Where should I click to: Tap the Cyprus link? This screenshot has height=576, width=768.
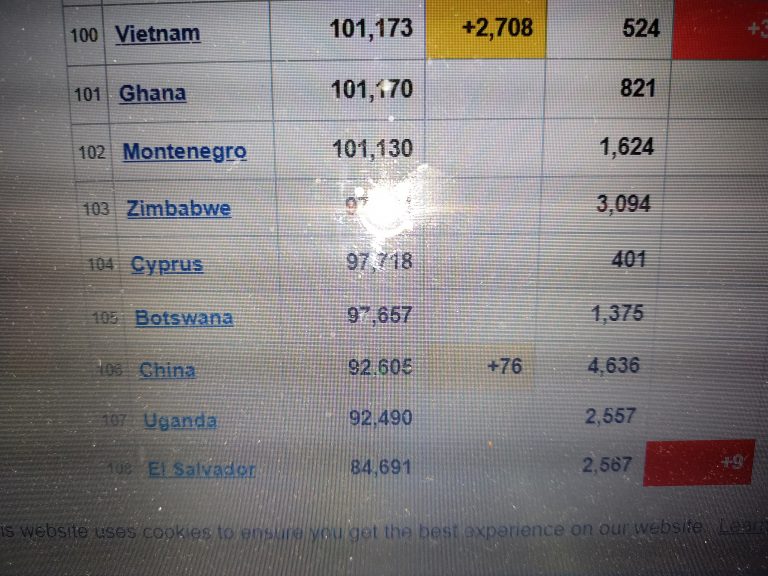(166, 265)
